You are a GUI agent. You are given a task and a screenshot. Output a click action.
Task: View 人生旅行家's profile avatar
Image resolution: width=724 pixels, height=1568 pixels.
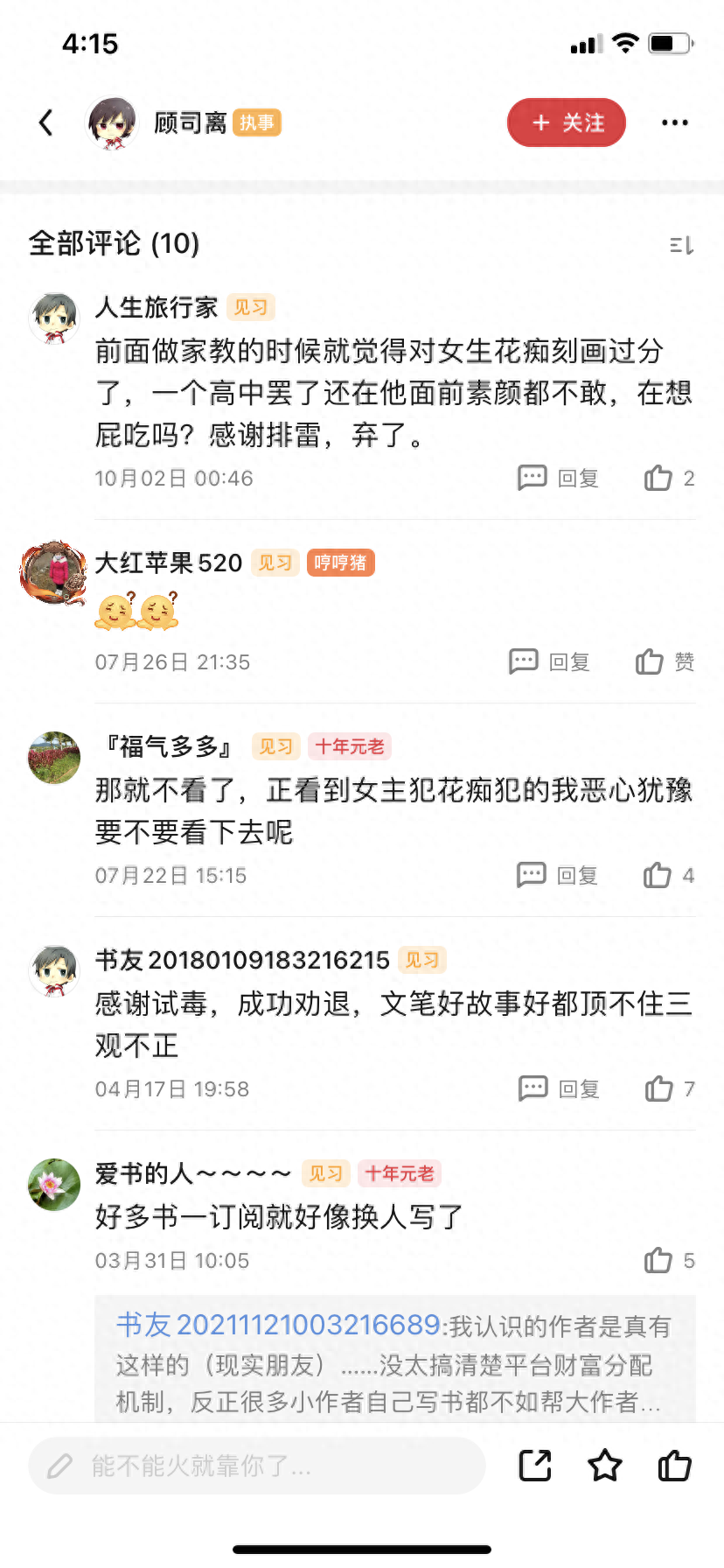point(54,318)
